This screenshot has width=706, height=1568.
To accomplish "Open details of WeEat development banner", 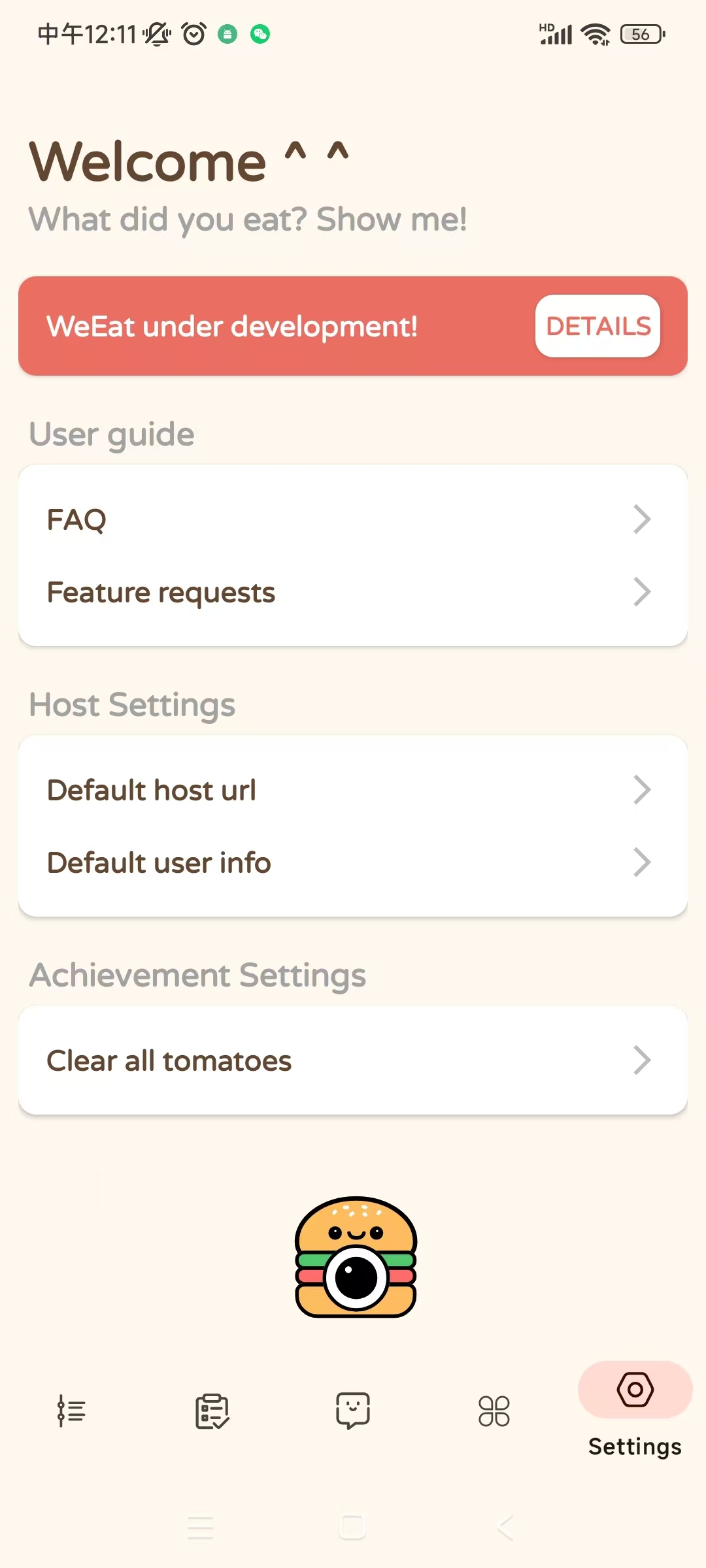I will (597, 326).
